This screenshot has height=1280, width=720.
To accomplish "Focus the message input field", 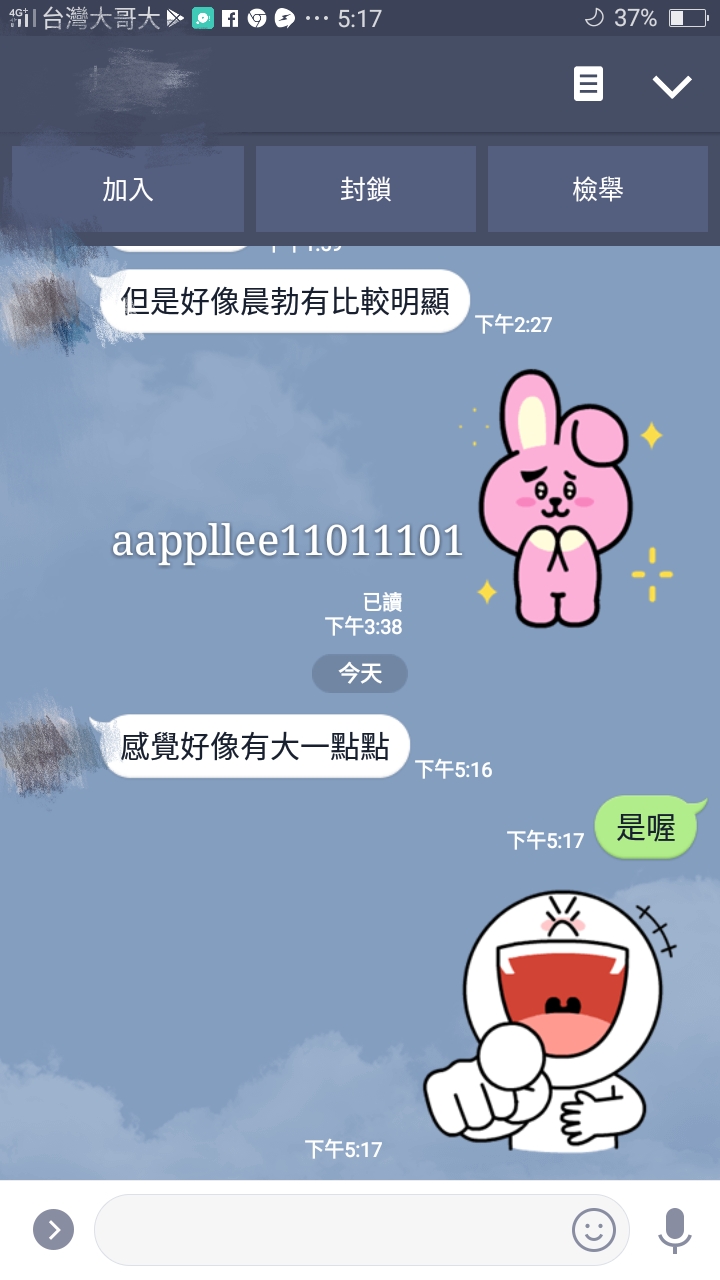I will click(x=330, y=1230).
